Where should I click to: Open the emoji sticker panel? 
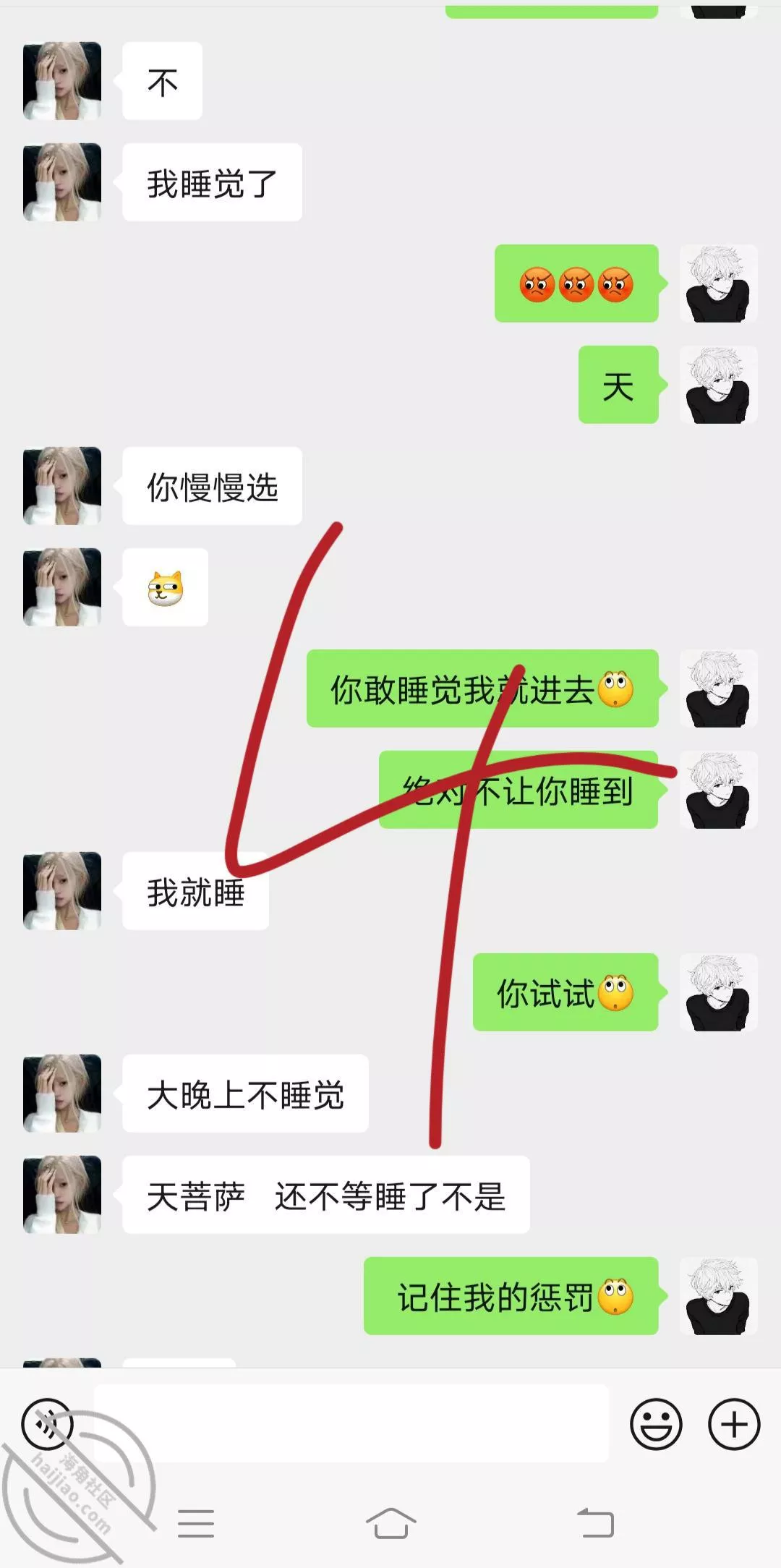(656, 1424)
